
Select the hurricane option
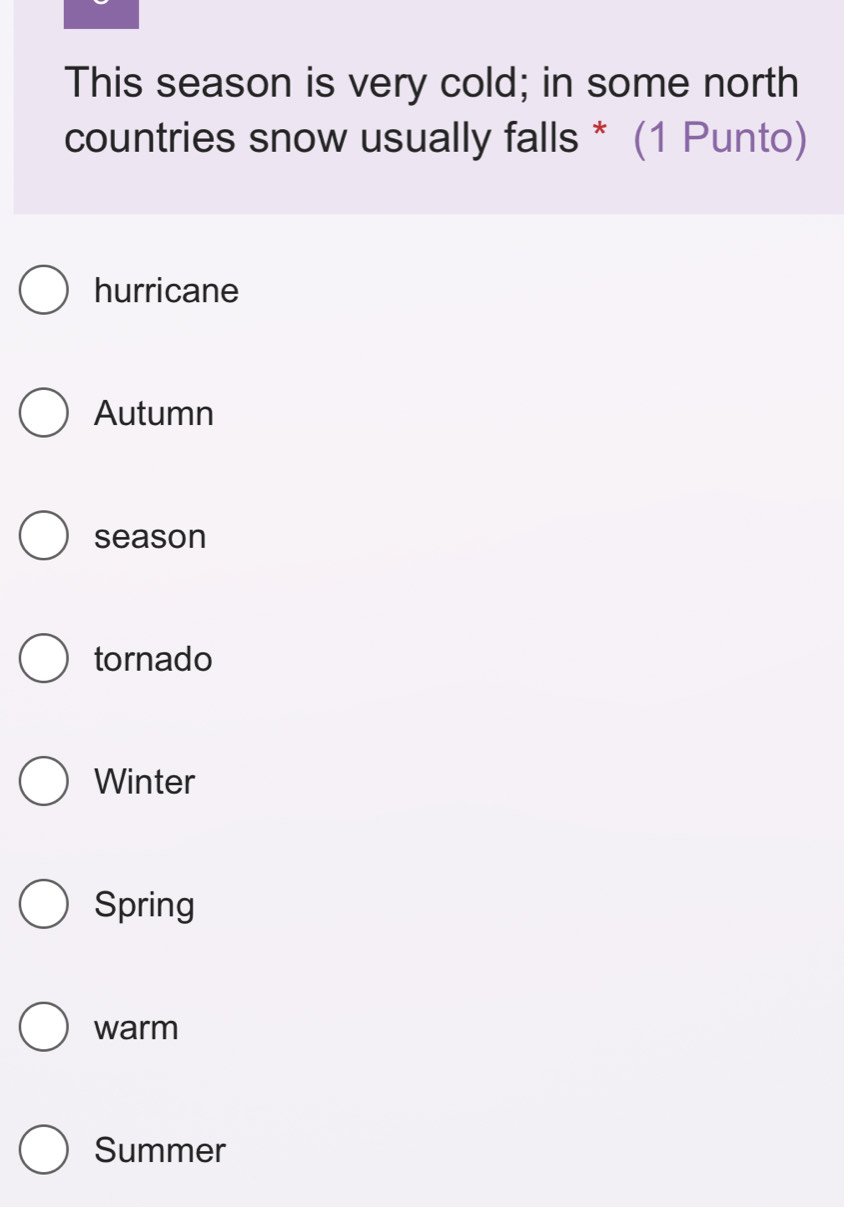coord(44,291)
